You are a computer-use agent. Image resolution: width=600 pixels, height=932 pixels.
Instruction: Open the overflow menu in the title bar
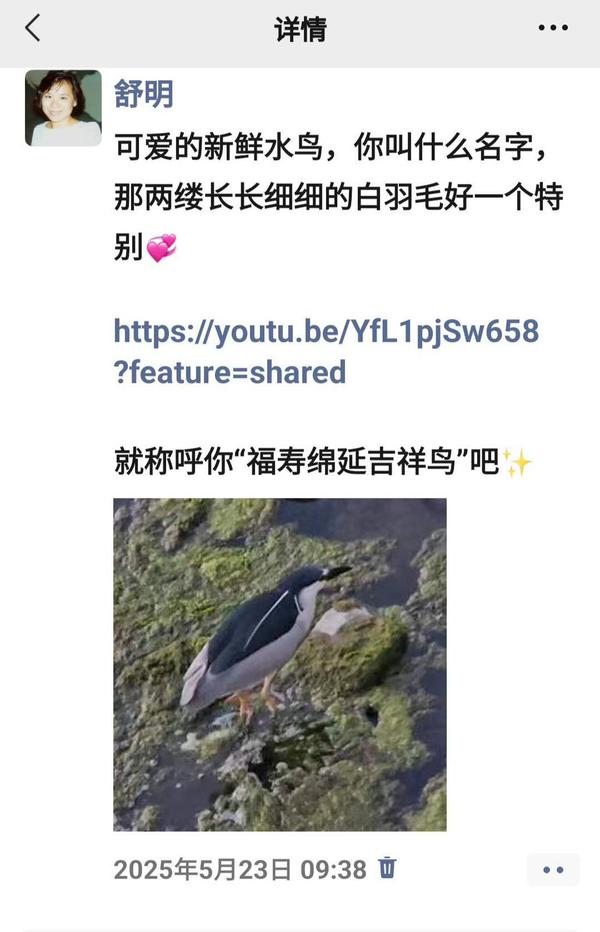point(553,28)
